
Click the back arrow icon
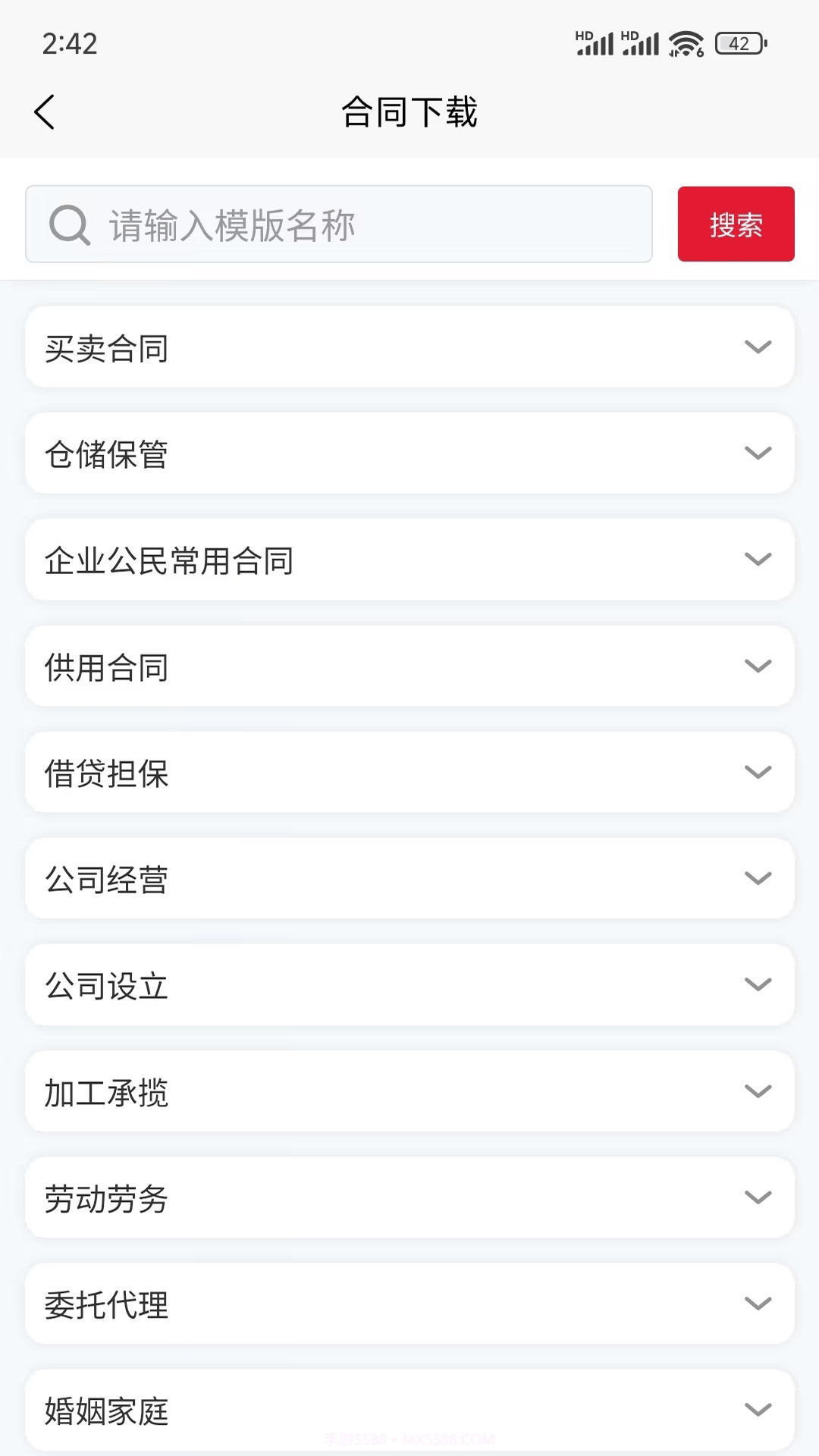tap(44, 111)
